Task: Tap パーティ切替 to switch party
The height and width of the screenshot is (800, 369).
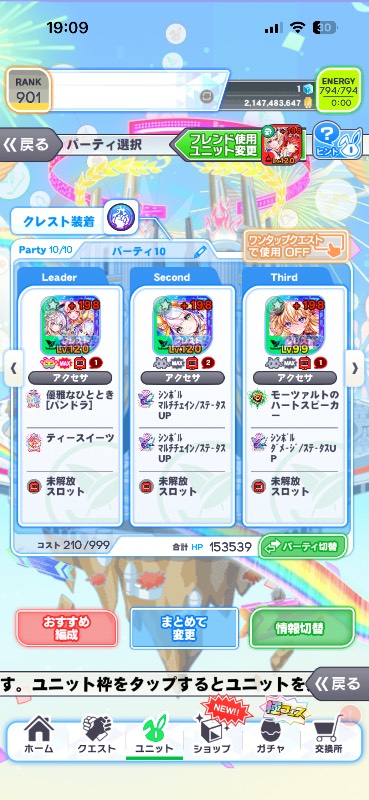Action: pyautogui.click(x=303, y=546)
